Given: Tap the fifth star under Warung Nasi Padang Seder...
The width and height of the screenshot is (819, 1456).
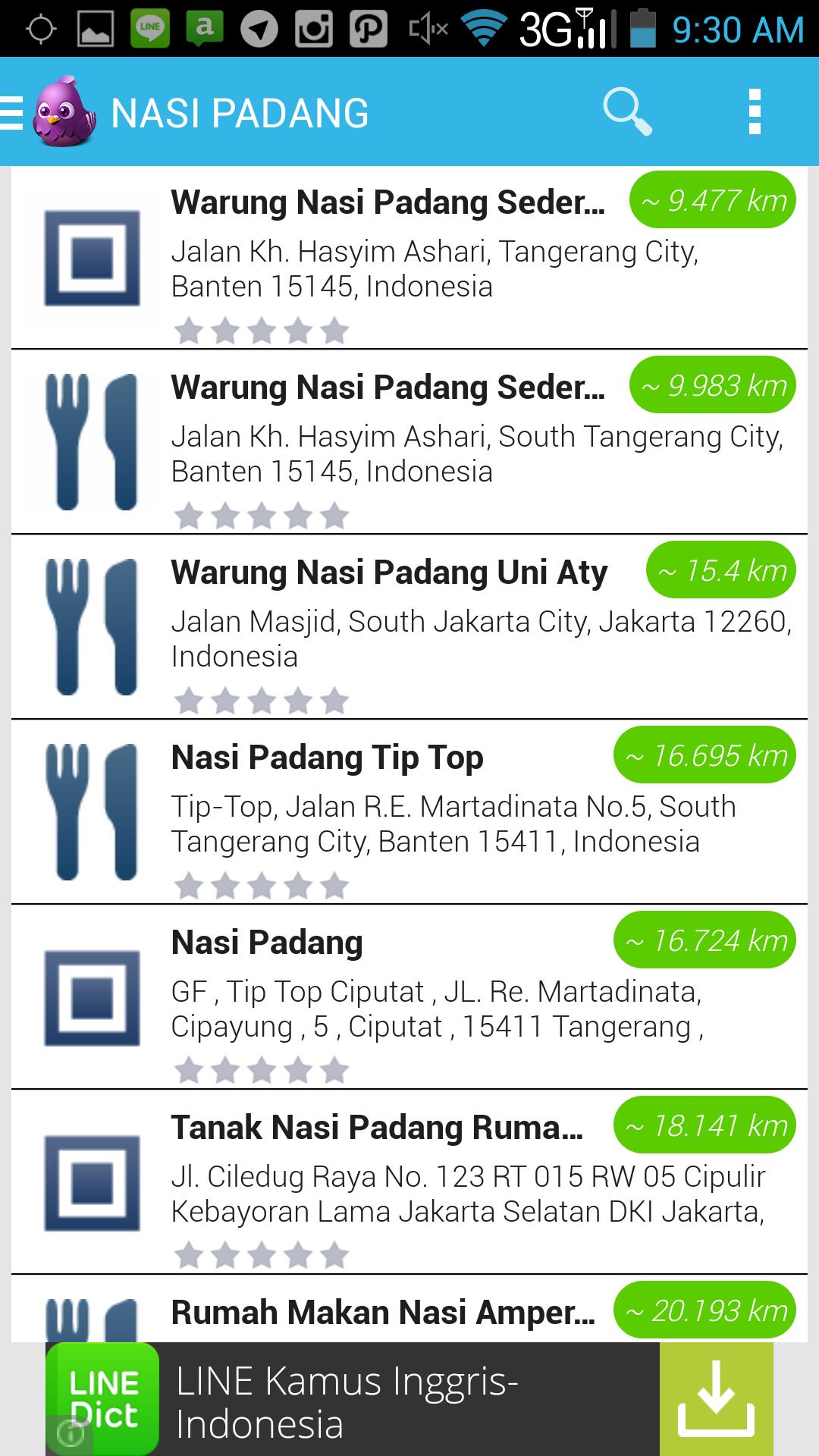Looking at the screenshot, I should click(x=334, y=330).
